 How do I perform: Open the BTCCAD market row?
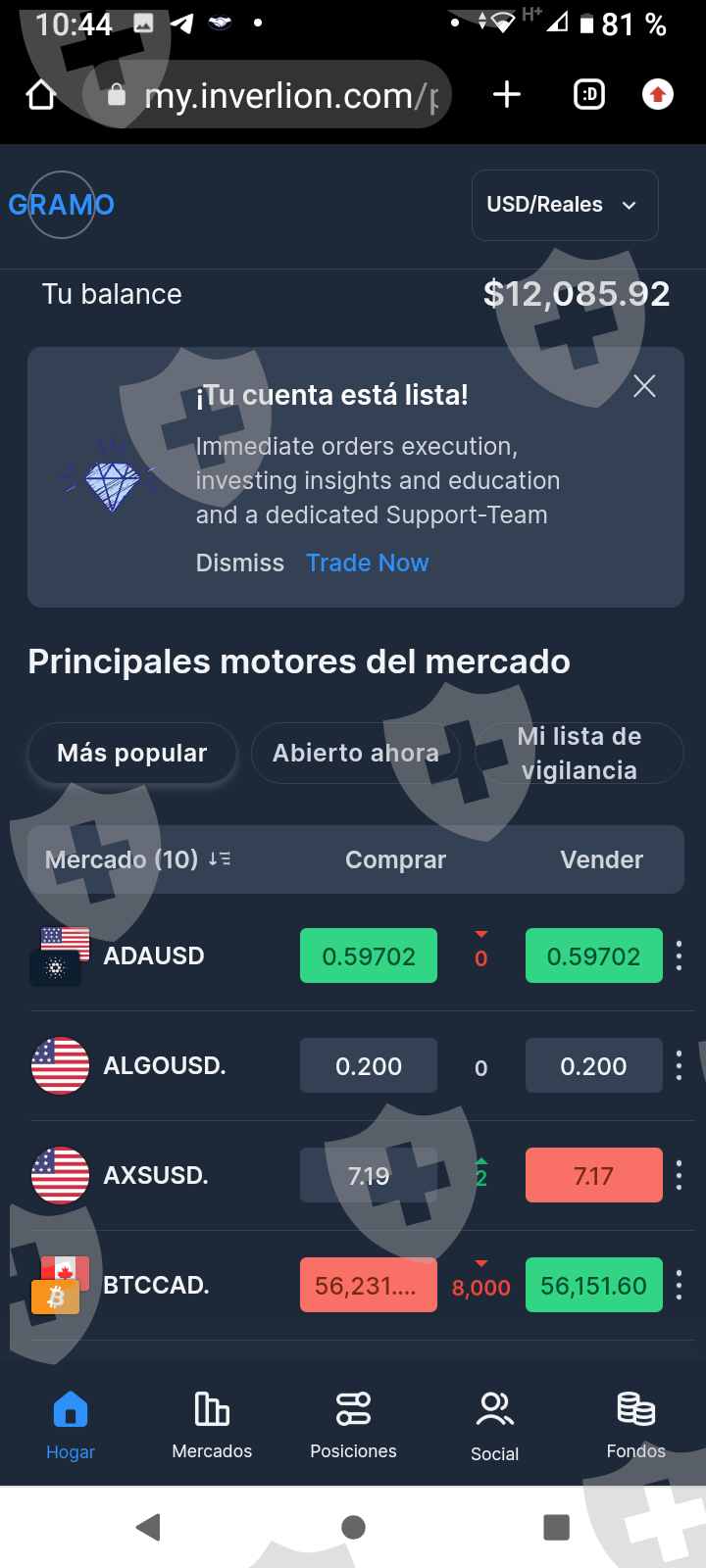(x=156, y=1285)
